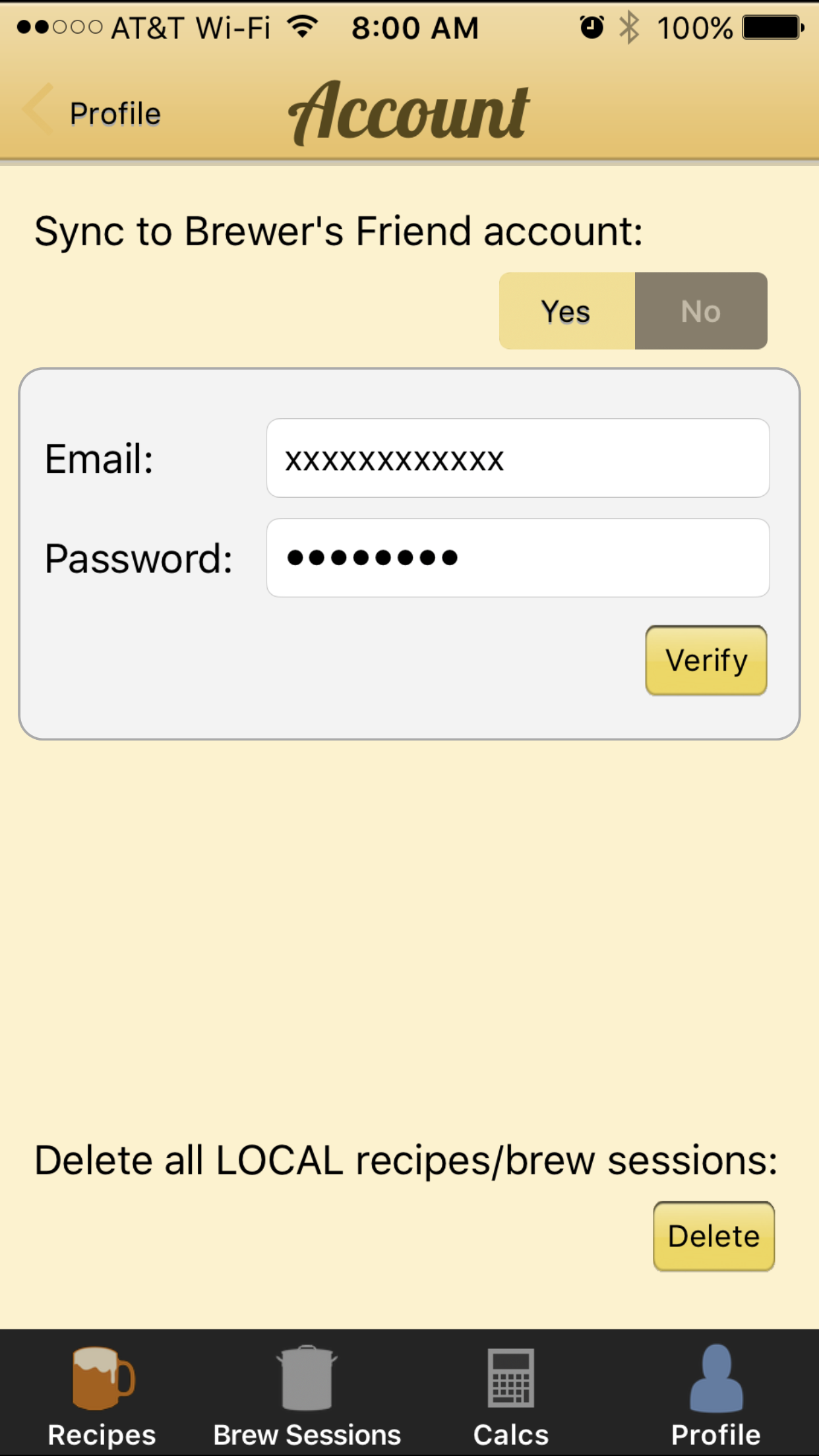
Task: Tap the Password field
Action: (518, 558)
